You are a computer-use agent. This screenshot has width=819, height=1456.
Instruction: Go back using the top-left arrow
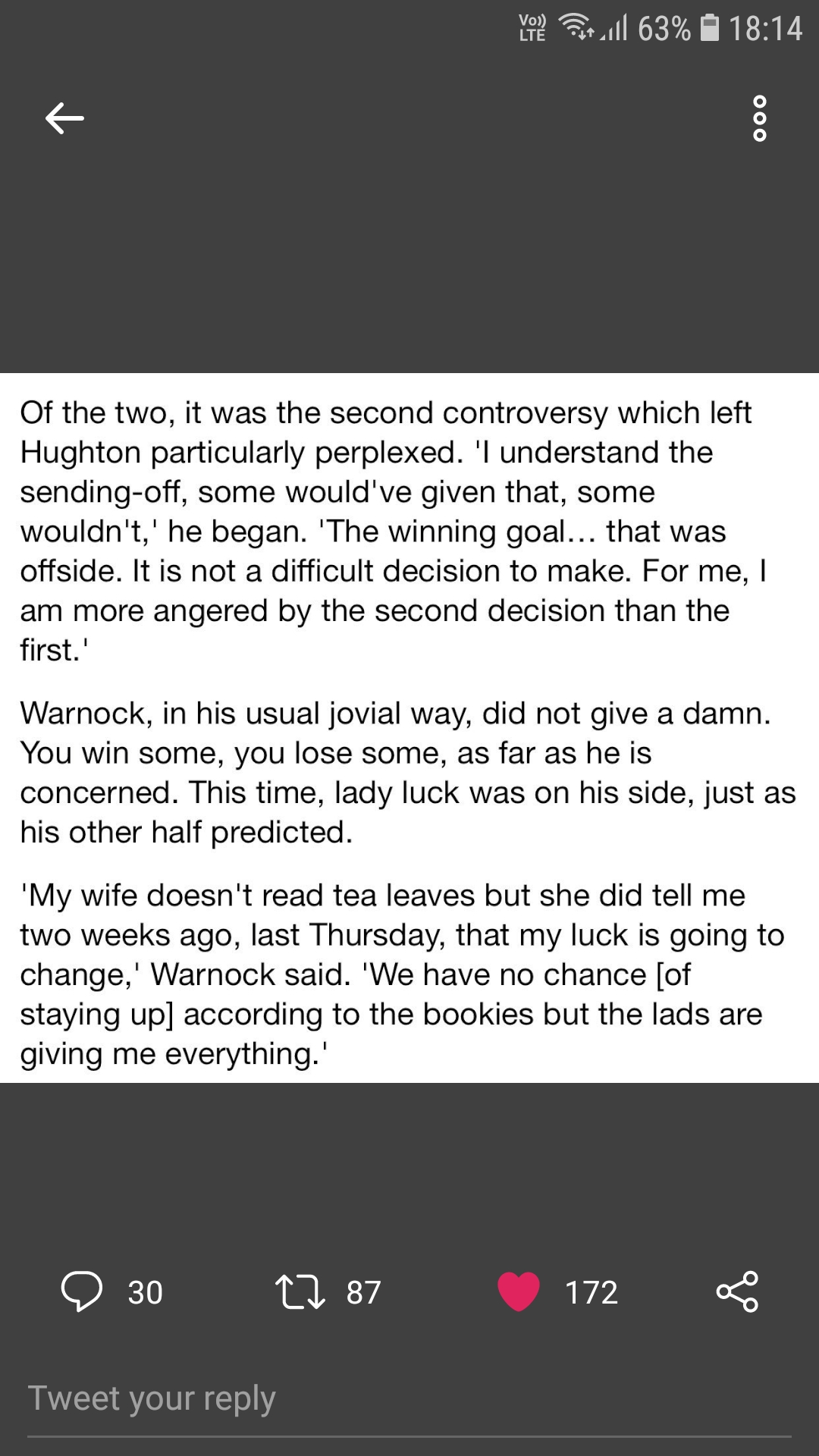(64, 118)
